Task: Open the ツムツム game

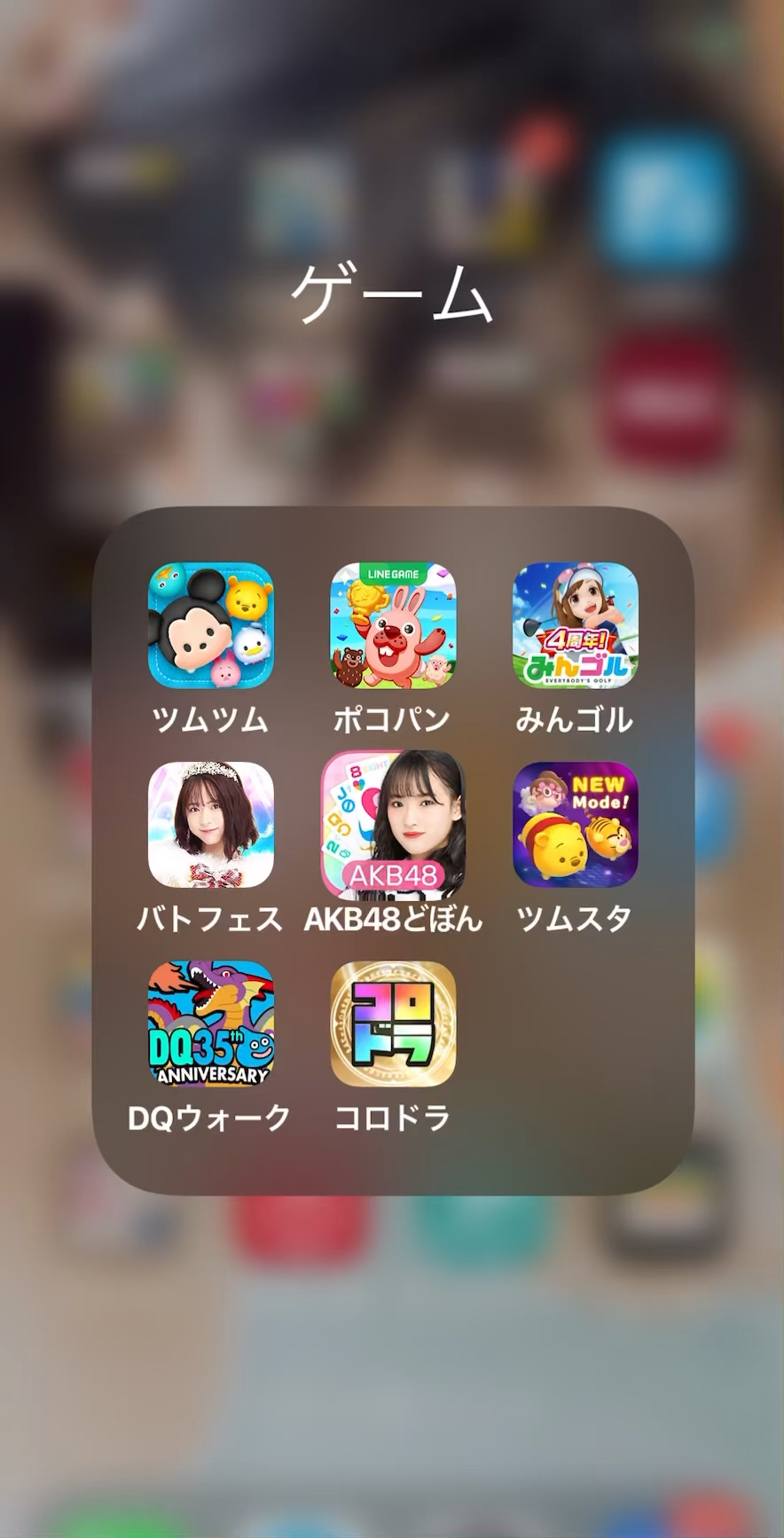Action: tap(211, 626)
